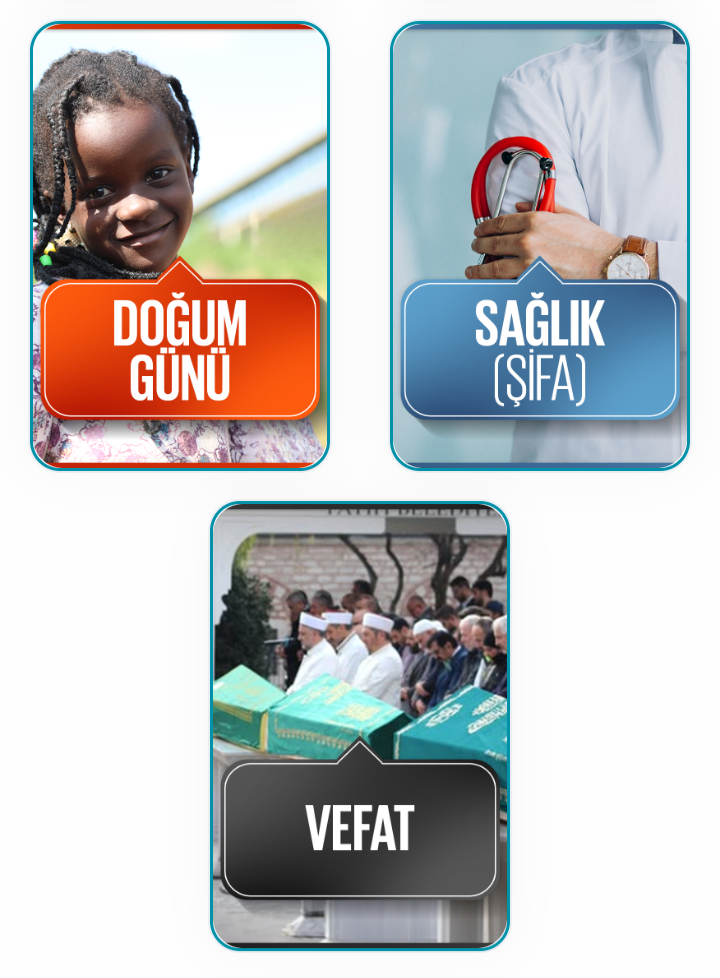Choose the Vefat category card
720x978 pixels.
(x=360, y=726)
